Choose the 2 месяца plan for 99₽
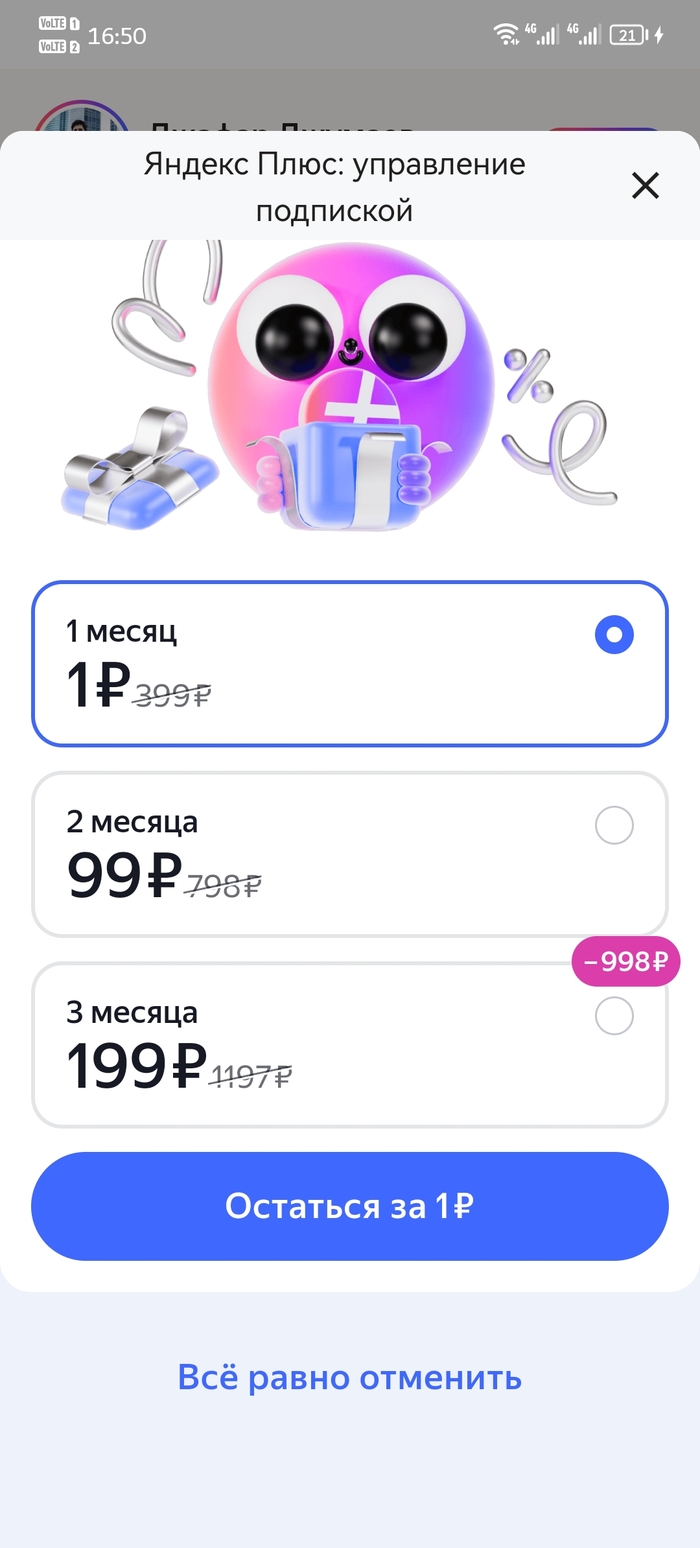The width and height of the screenshot is (700, 1548). pos(349,854)
